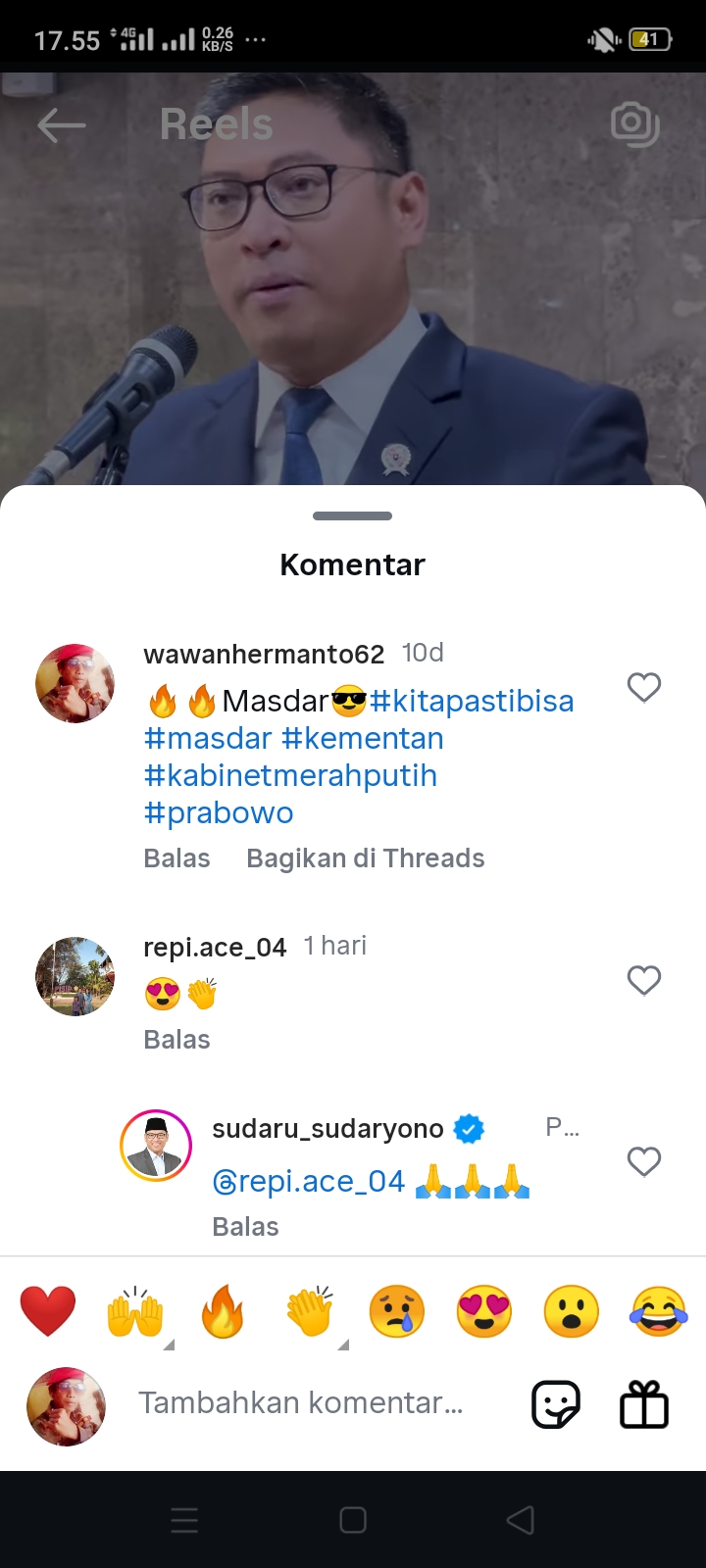The image size is (706, 1568).
Task: Insert the red heart emoji
Action: click(48, 1311)
